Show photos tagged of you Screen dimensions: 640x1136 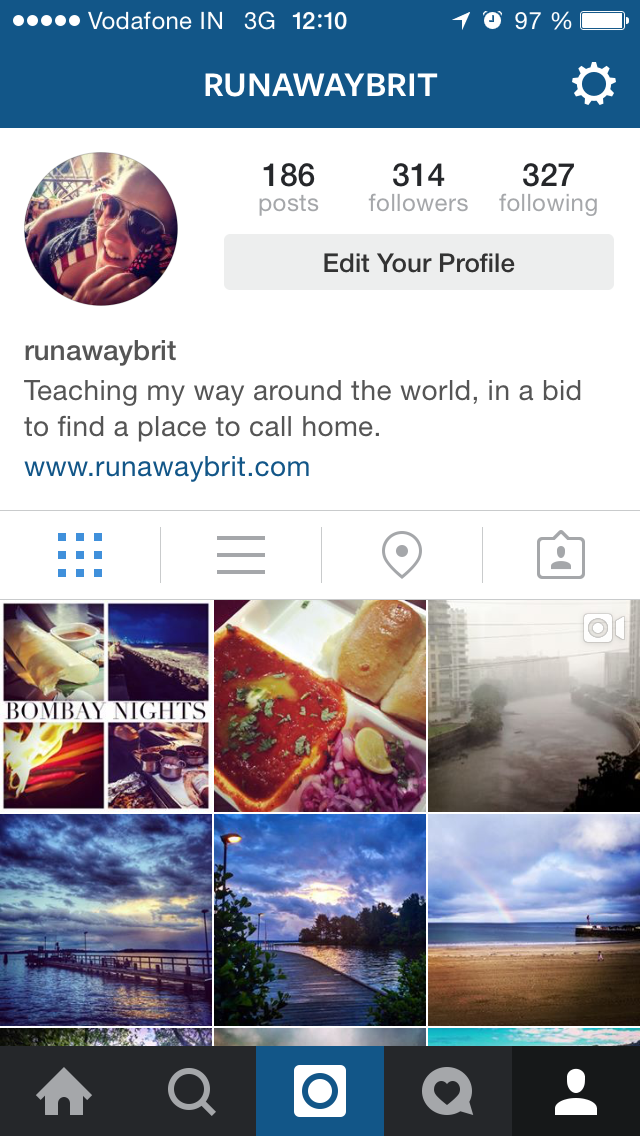tap(561, 555)
